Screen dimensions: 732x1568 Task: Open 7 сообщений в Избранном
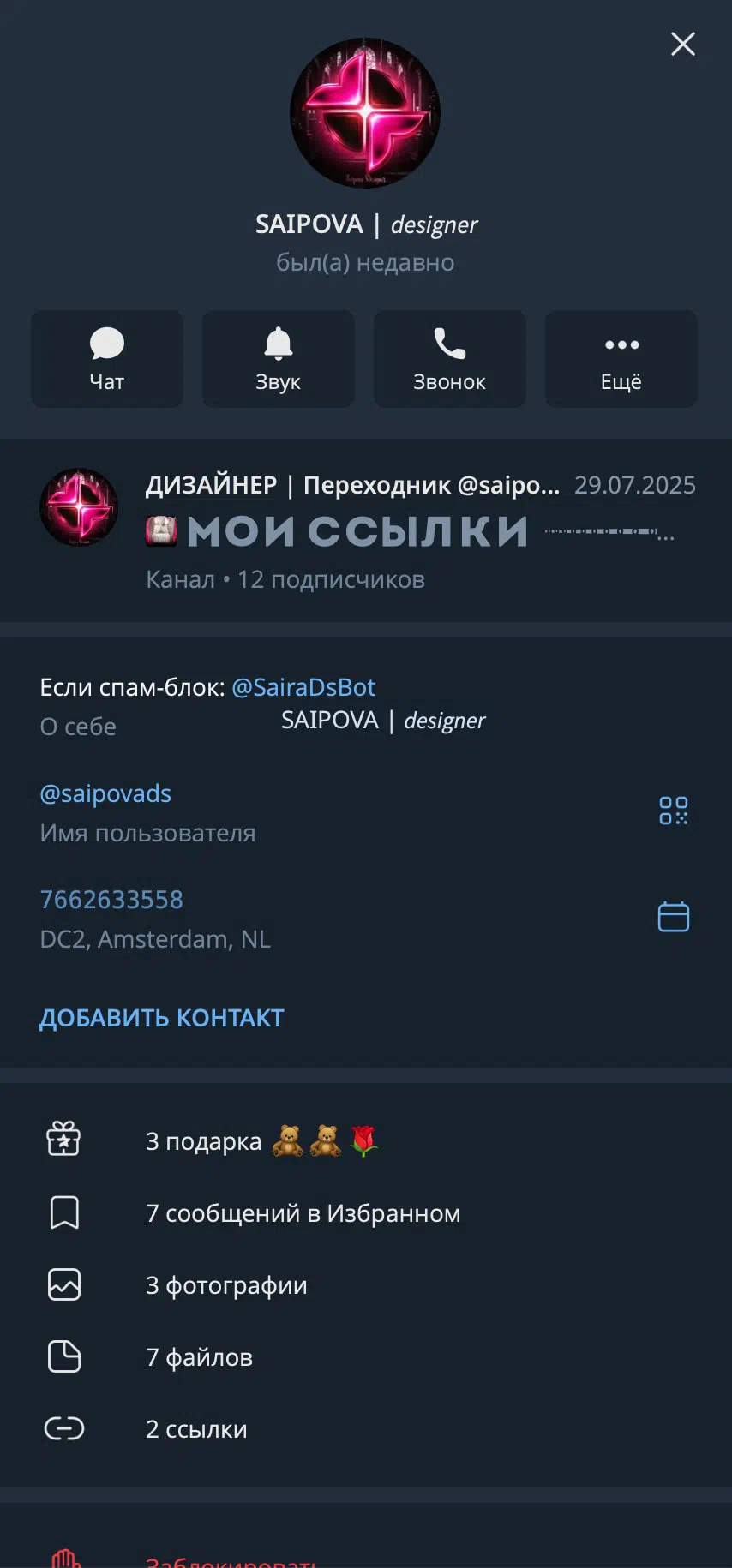(x=303, y=1213)
